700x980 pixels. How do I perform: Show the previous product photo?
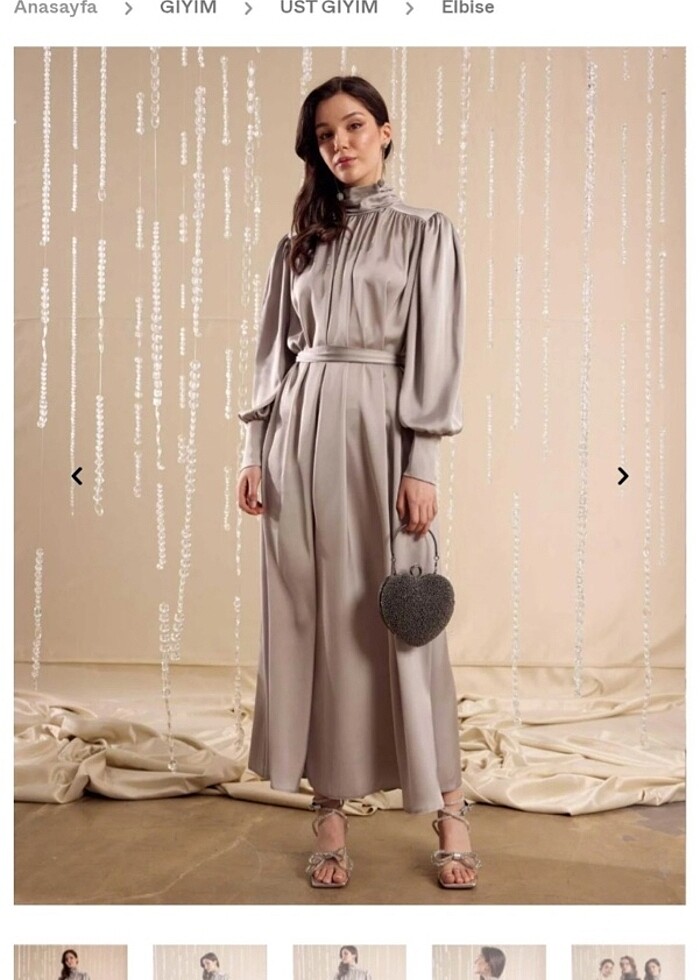click(x=77, y=476)
